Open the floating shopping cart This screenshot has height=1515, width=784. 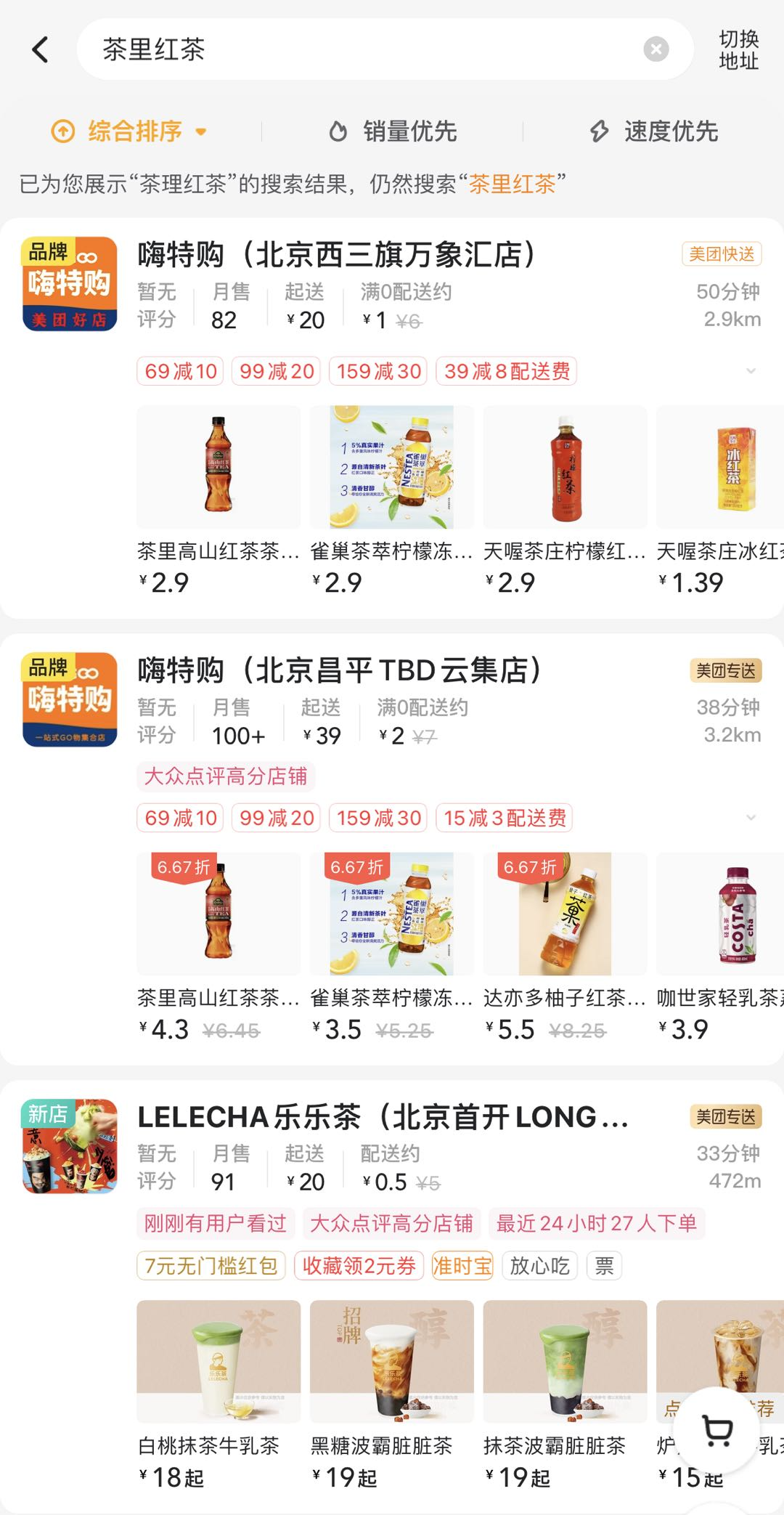coord(718,1431)
